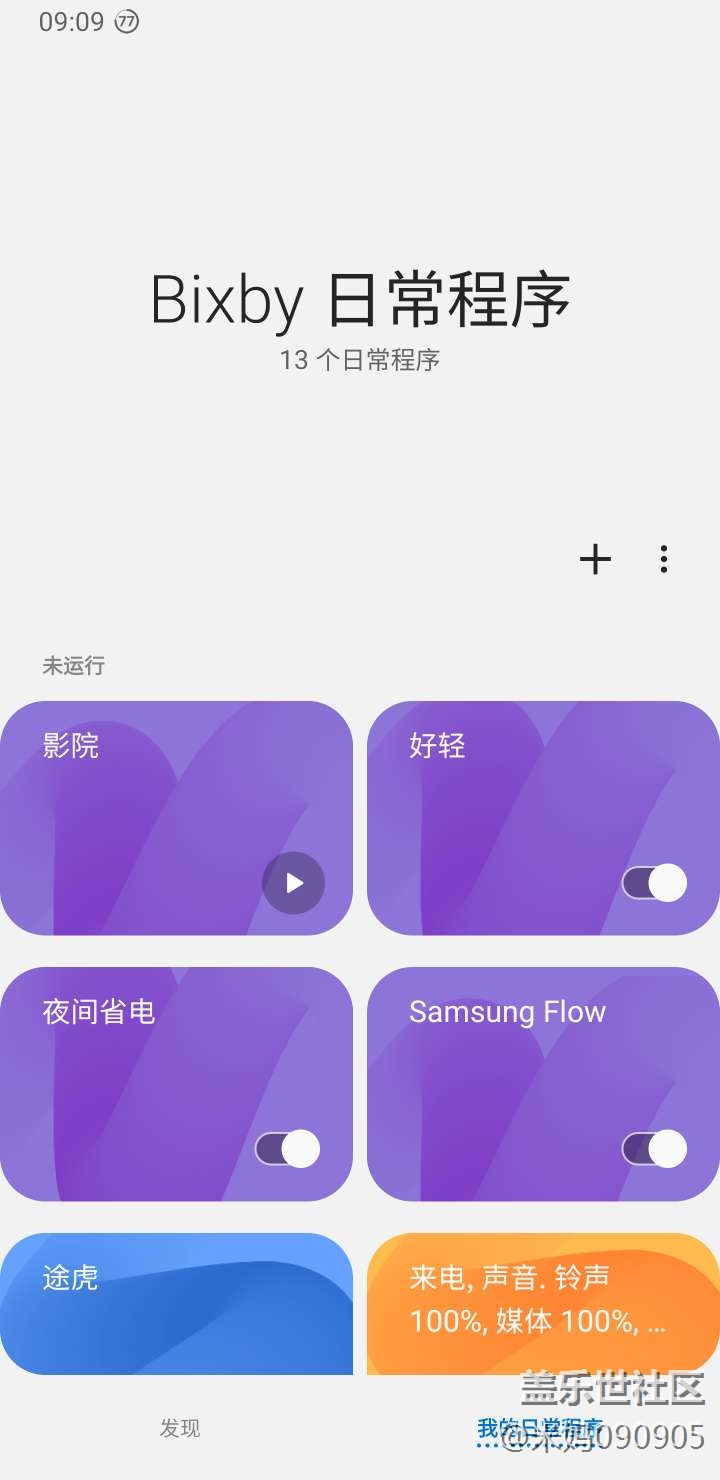Open the more options menu

coord(664,559)
